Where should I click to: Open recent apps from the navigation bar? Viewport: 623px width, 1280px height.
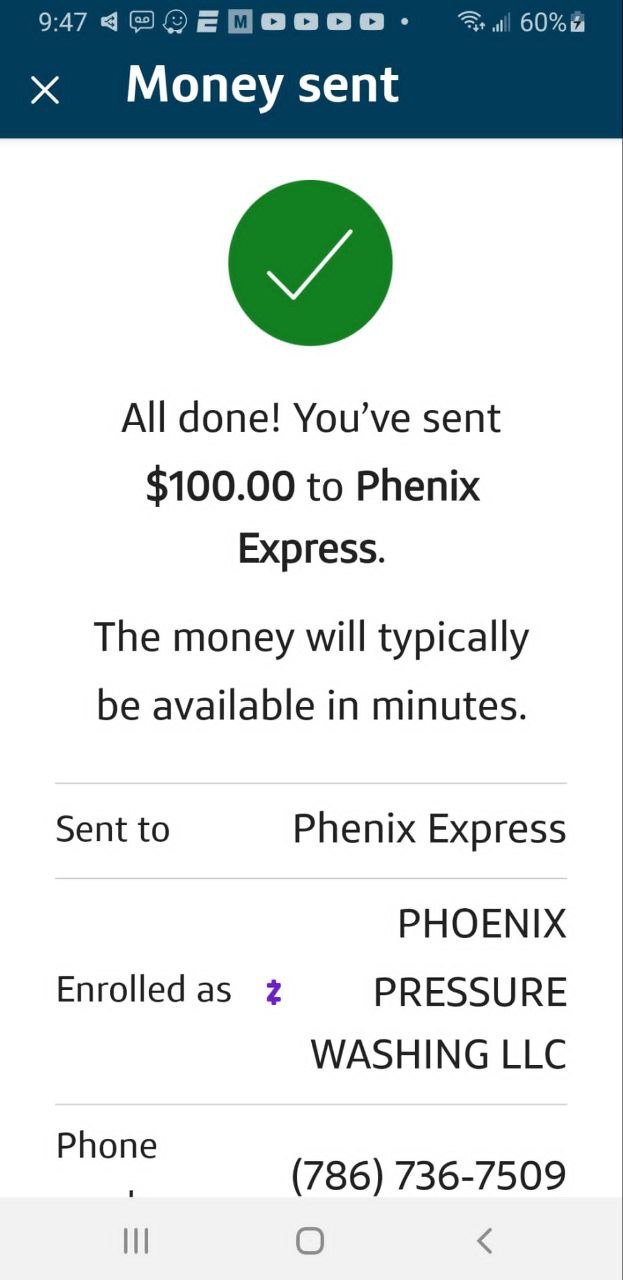click(x=135, y=1241)
